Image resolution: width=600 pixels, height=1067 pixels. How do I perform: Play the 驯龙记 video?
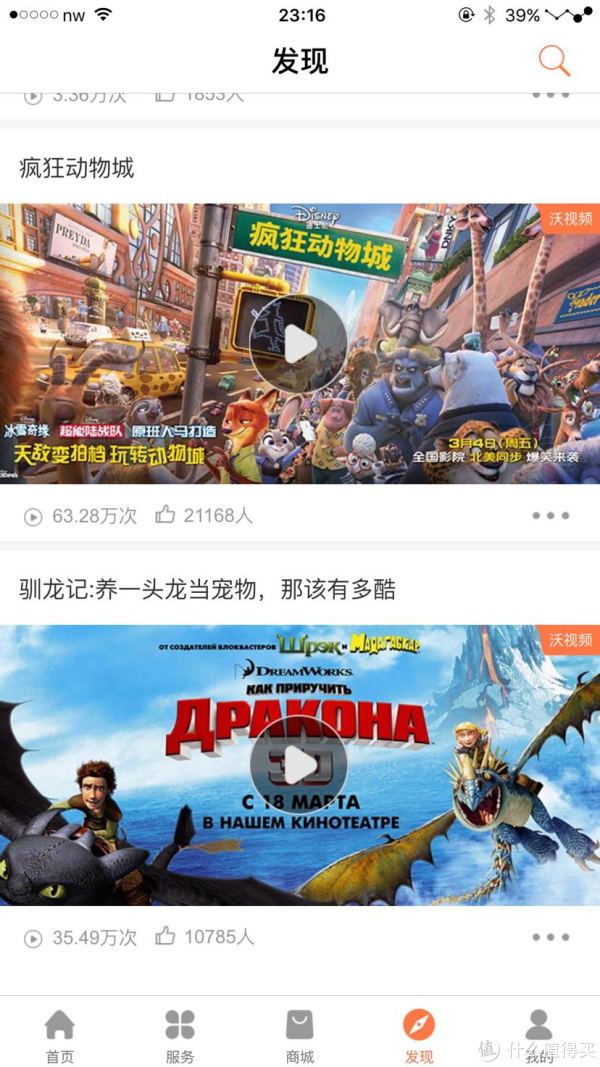pyautogui.click(x=299, y=766)
